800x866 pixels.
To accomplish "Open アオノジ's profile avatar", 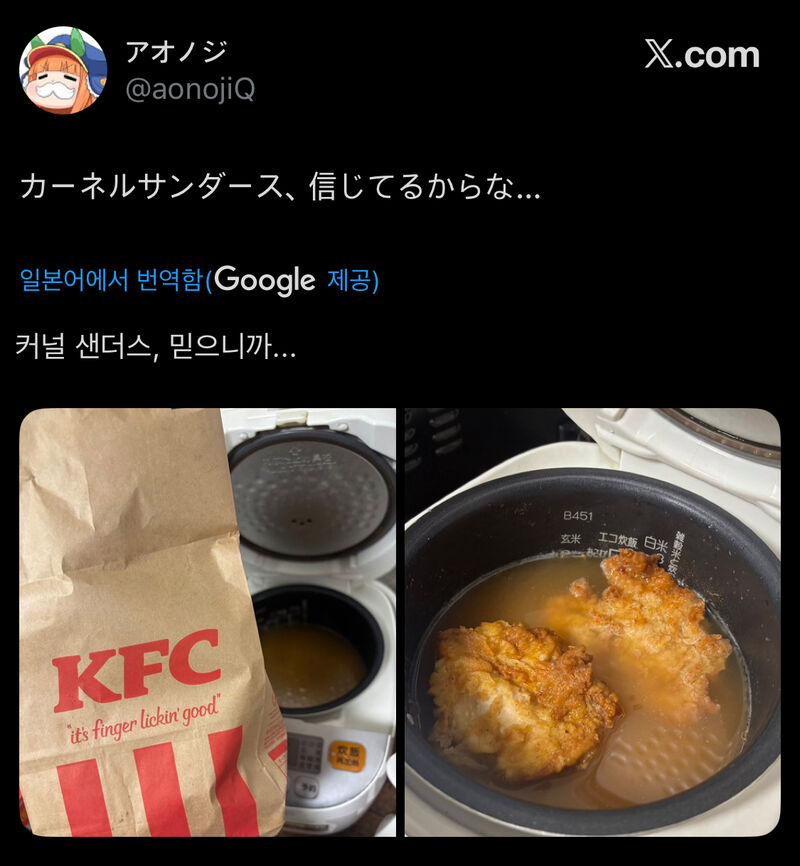I will (x=63, y=70).
